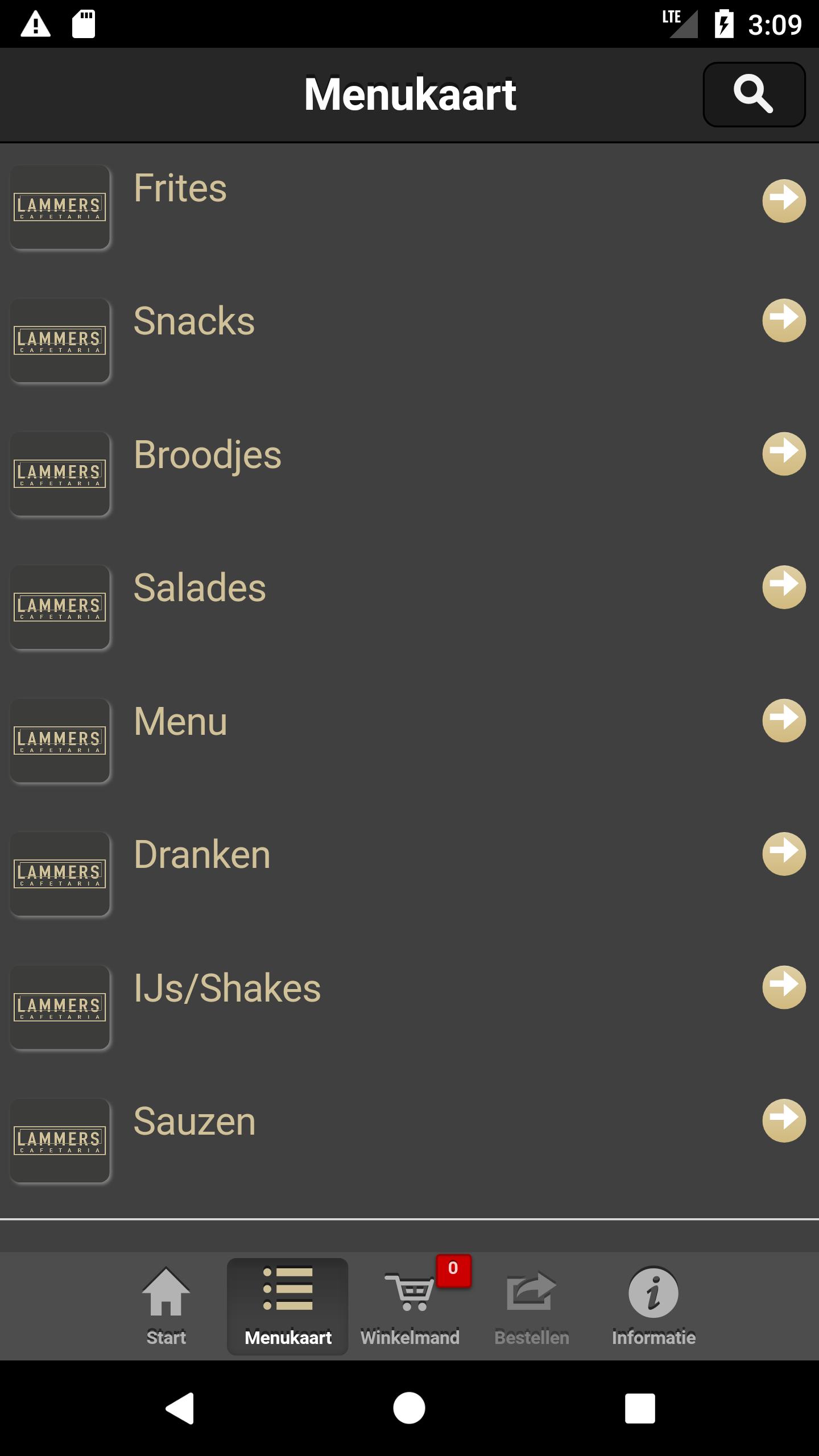
Task: Open the Winkelmand cart tab
Action: 411,1306
